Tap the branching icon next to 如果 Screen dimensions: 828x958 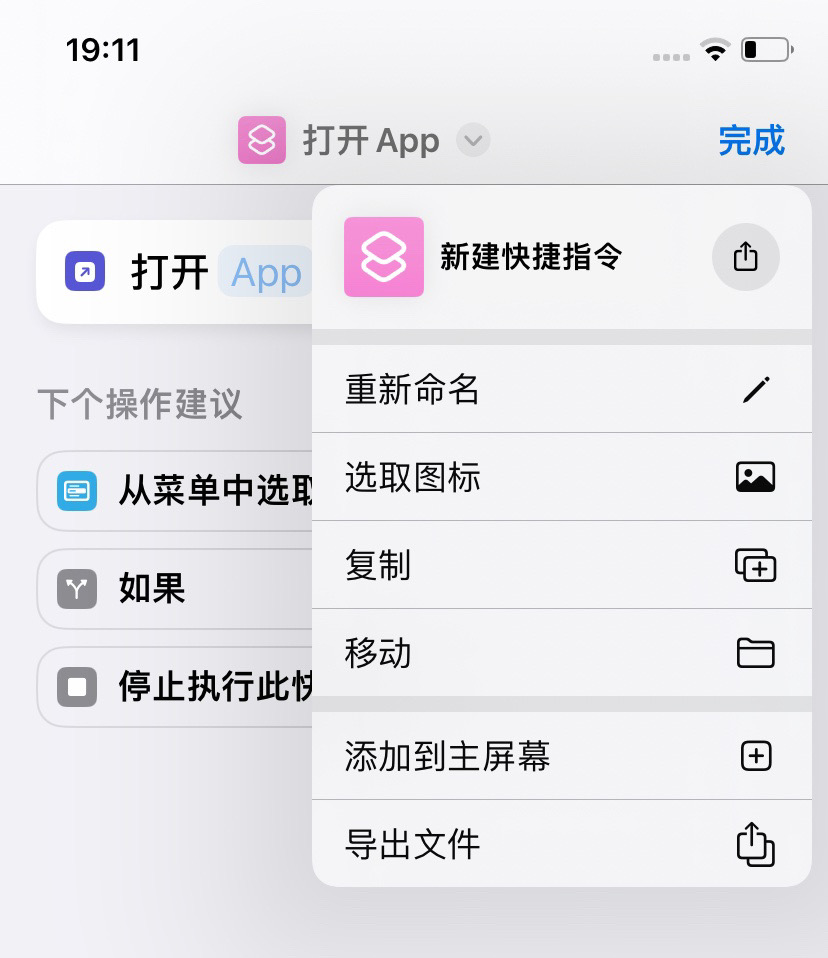[78, 588]
